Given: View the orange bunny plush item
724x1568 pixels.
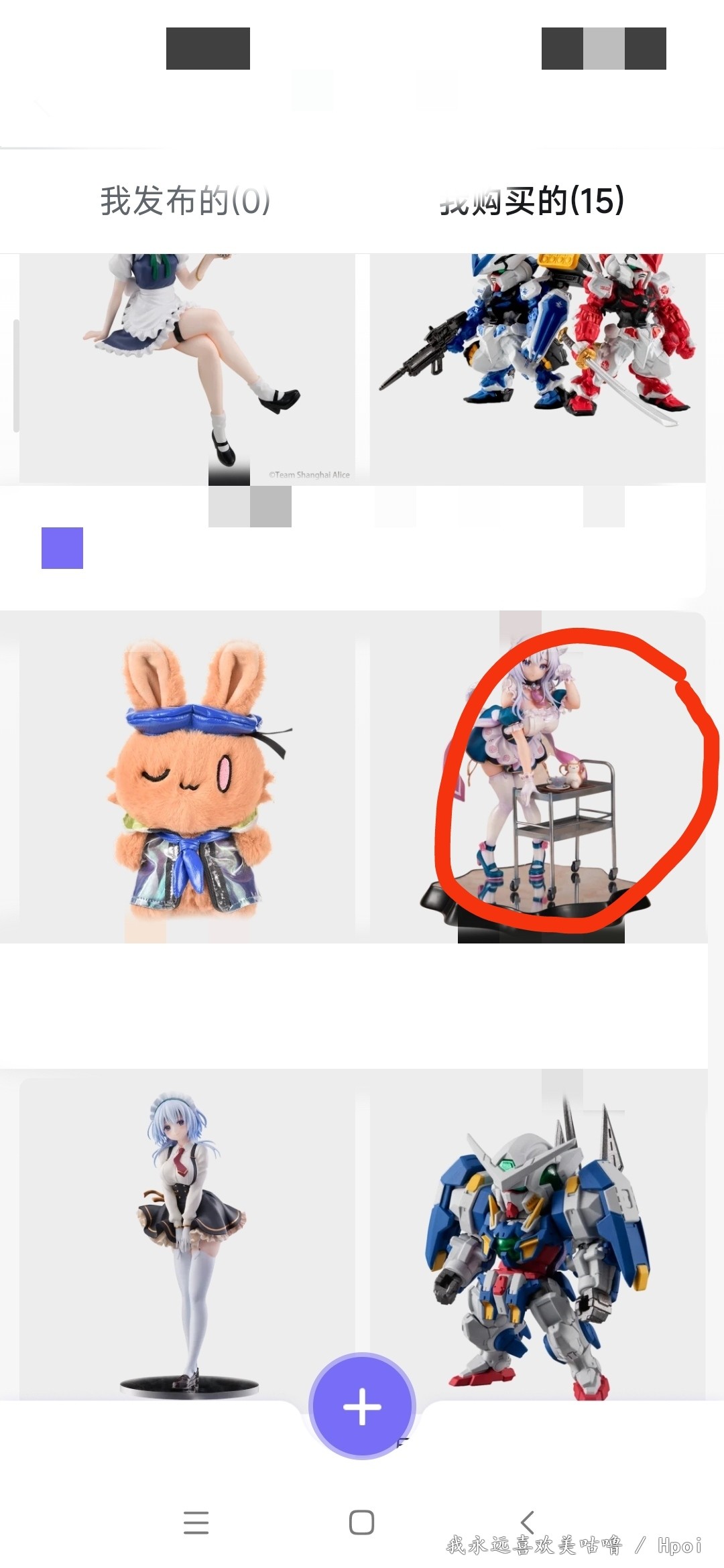Looking at the screenshot, I should click(x=187, y=777).
